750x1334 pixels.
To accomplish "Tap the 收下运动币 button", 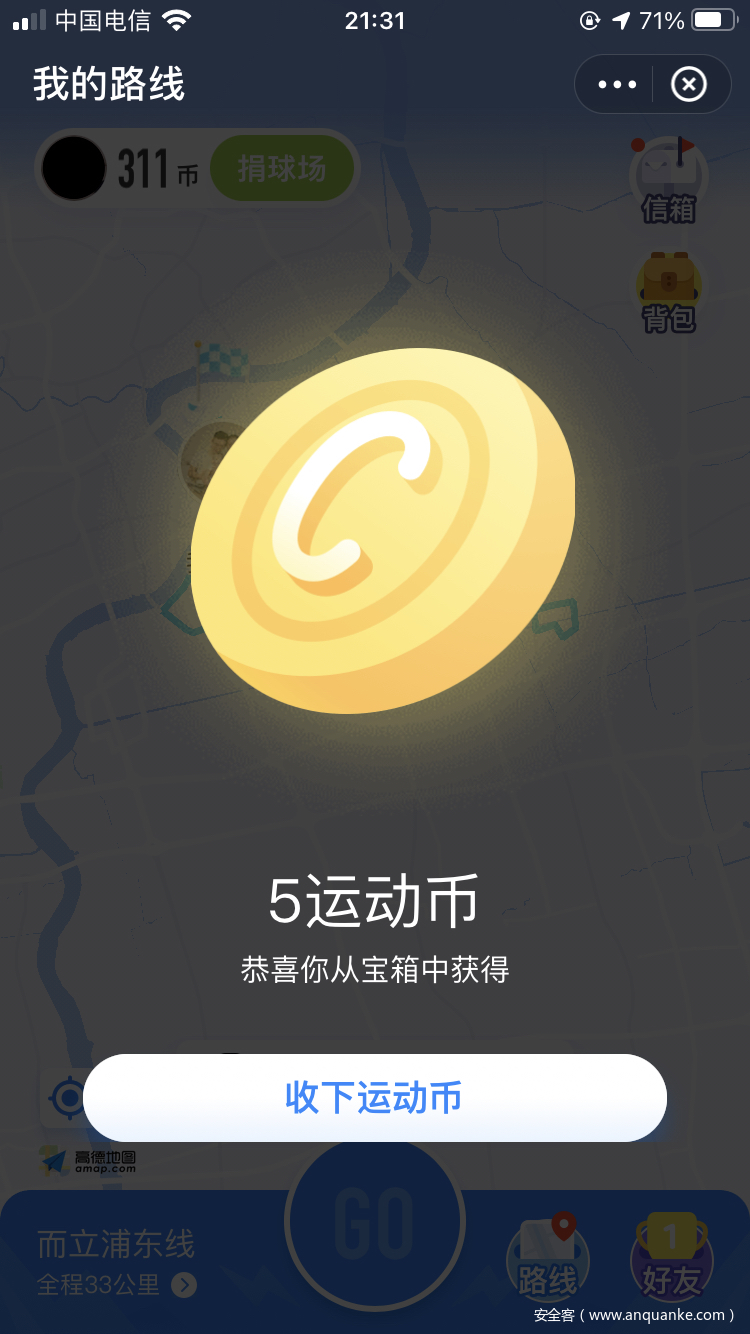I will pos(374,1097).
